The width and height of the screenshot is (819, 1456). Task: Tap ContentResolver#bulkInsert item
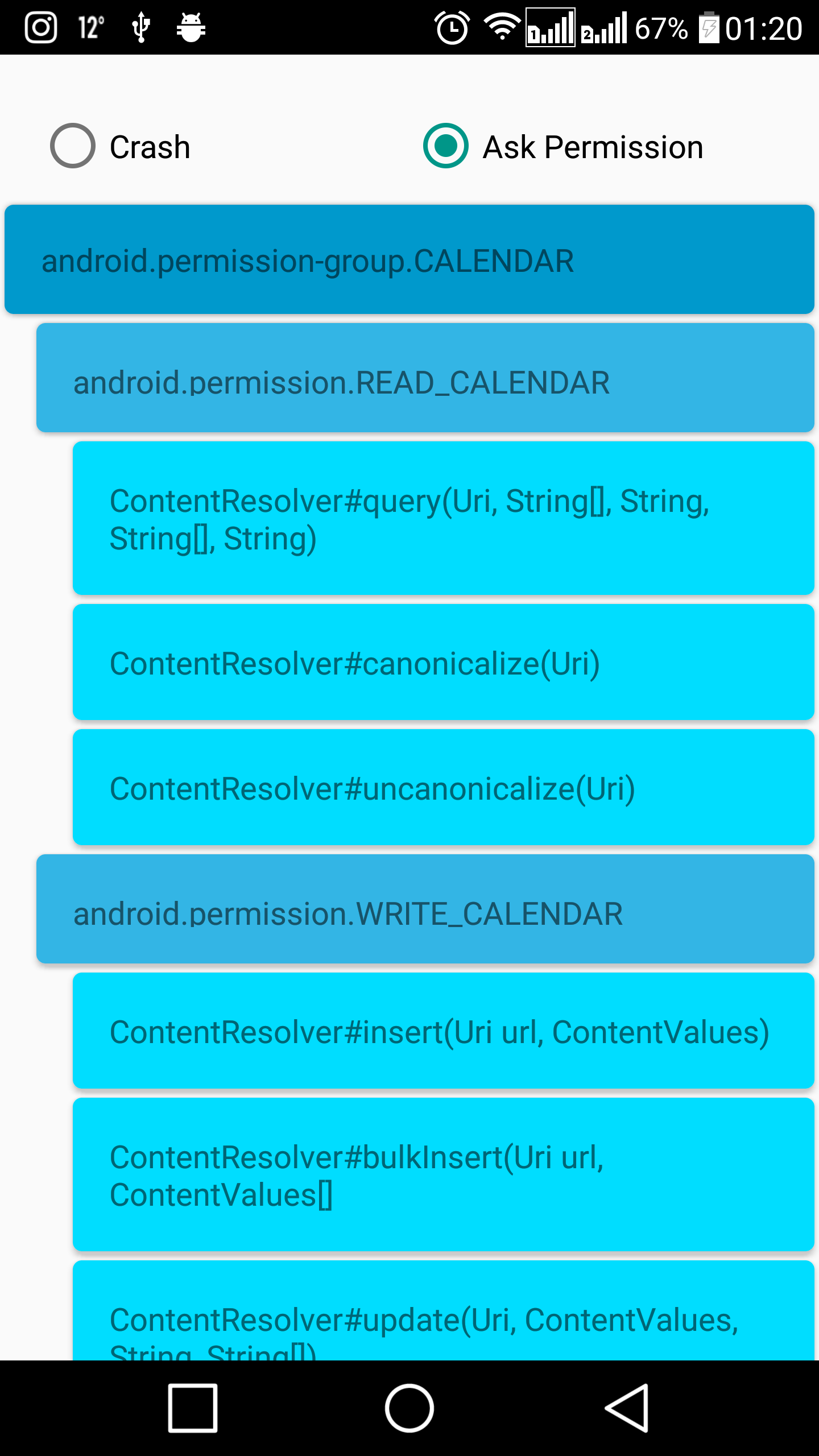444,1174
